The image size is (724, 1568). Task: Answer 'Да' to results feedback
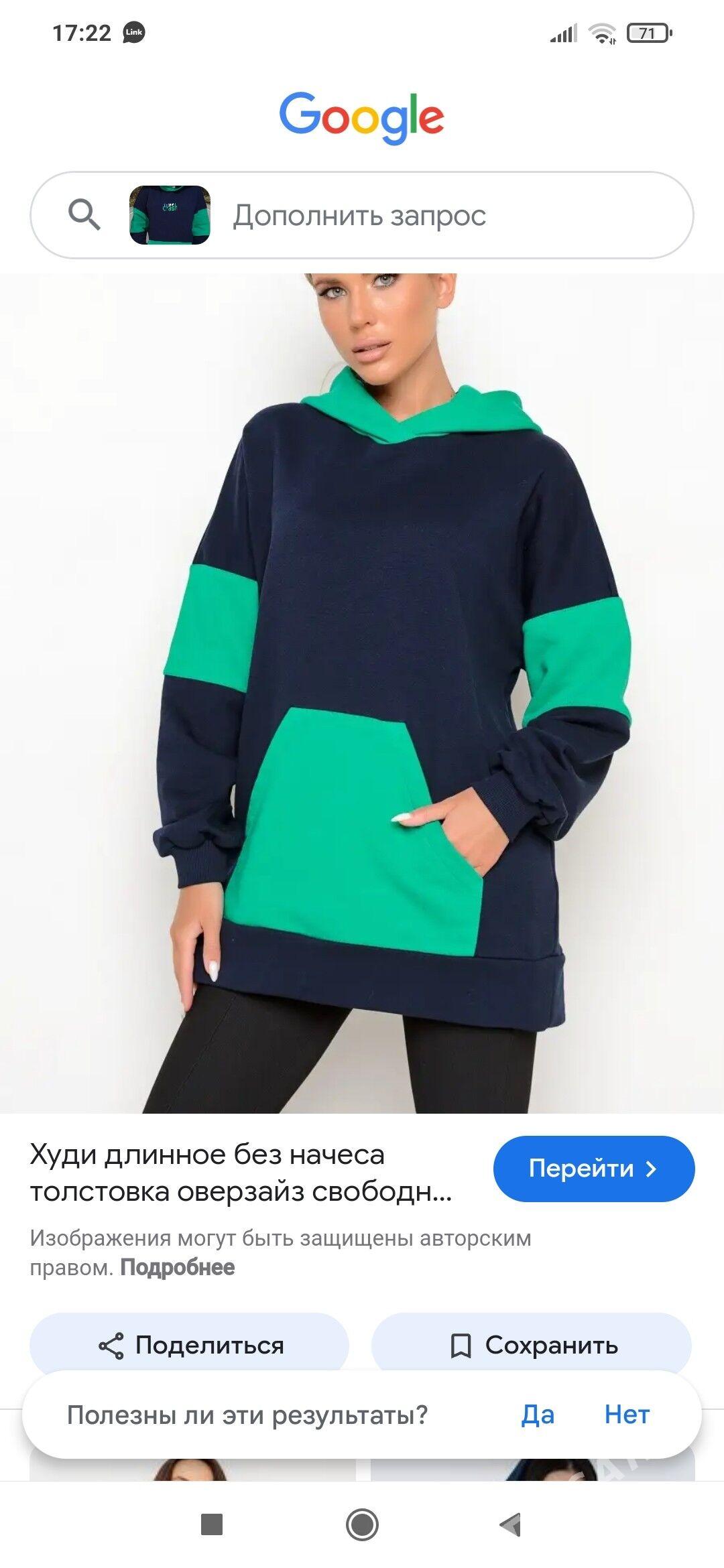(x=538, y=1415)
